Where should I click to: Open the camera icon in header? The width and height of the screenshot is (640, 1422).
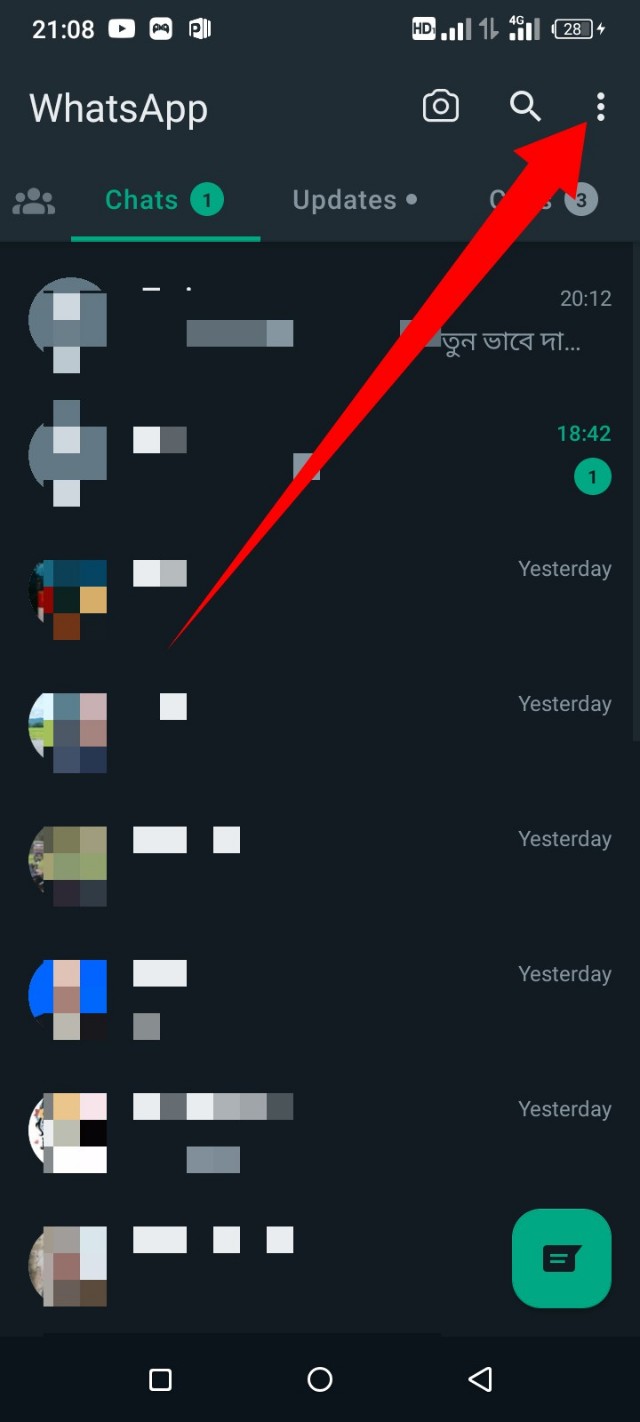click(440, 106)
